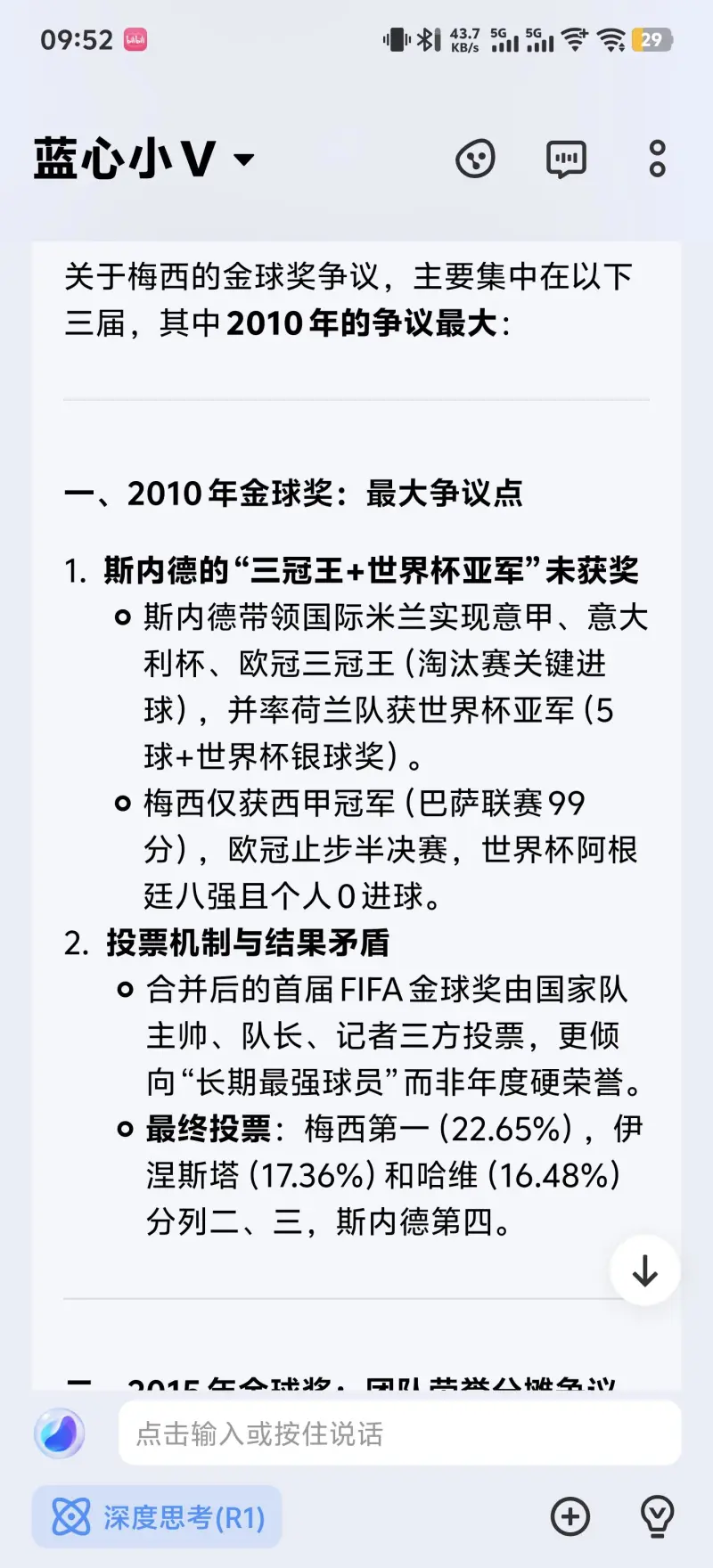Tap the blue assistant orb icon
Image resolution: width=713 pixels, height=1568 pixels.
tap(60, 1433)
